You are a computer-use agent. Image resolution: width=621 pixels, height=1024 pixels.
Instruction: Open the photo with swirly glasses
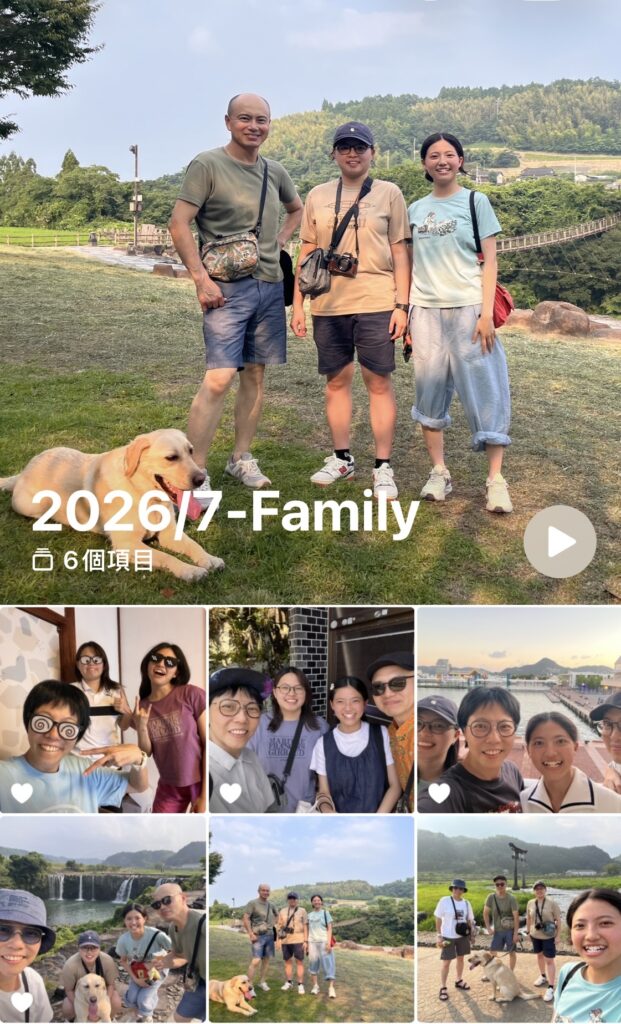[x=103, y=710]
